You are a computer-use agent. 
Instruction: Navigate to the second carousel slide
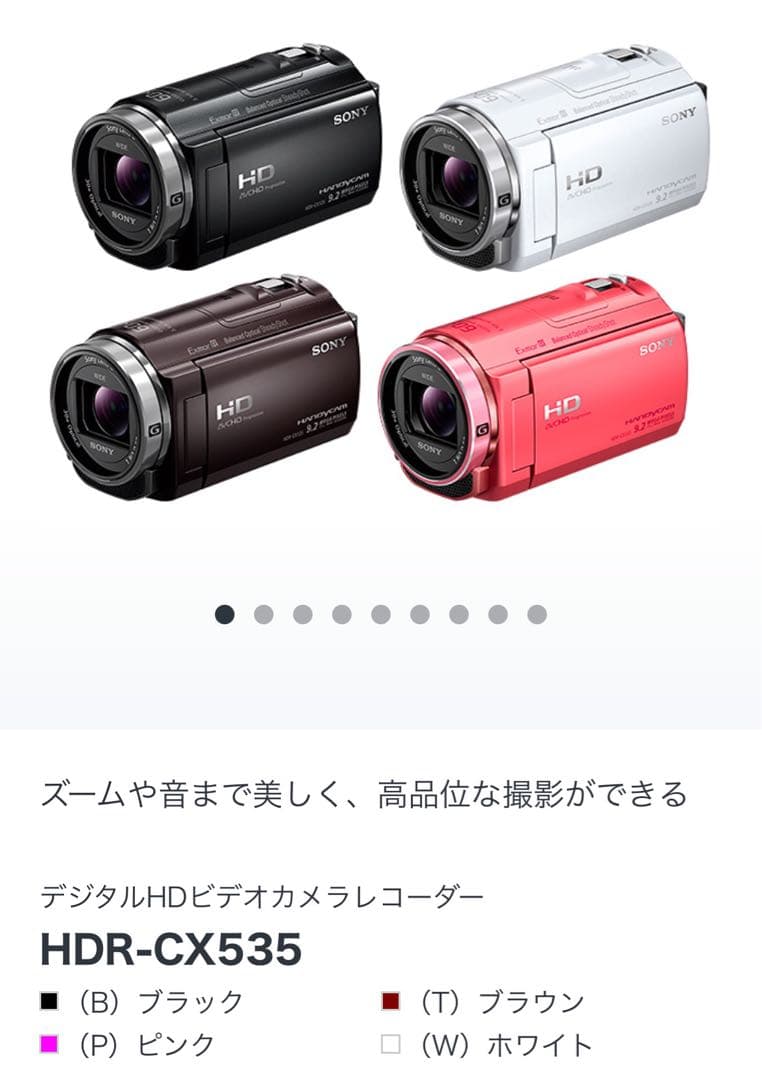tap(264, 608)
